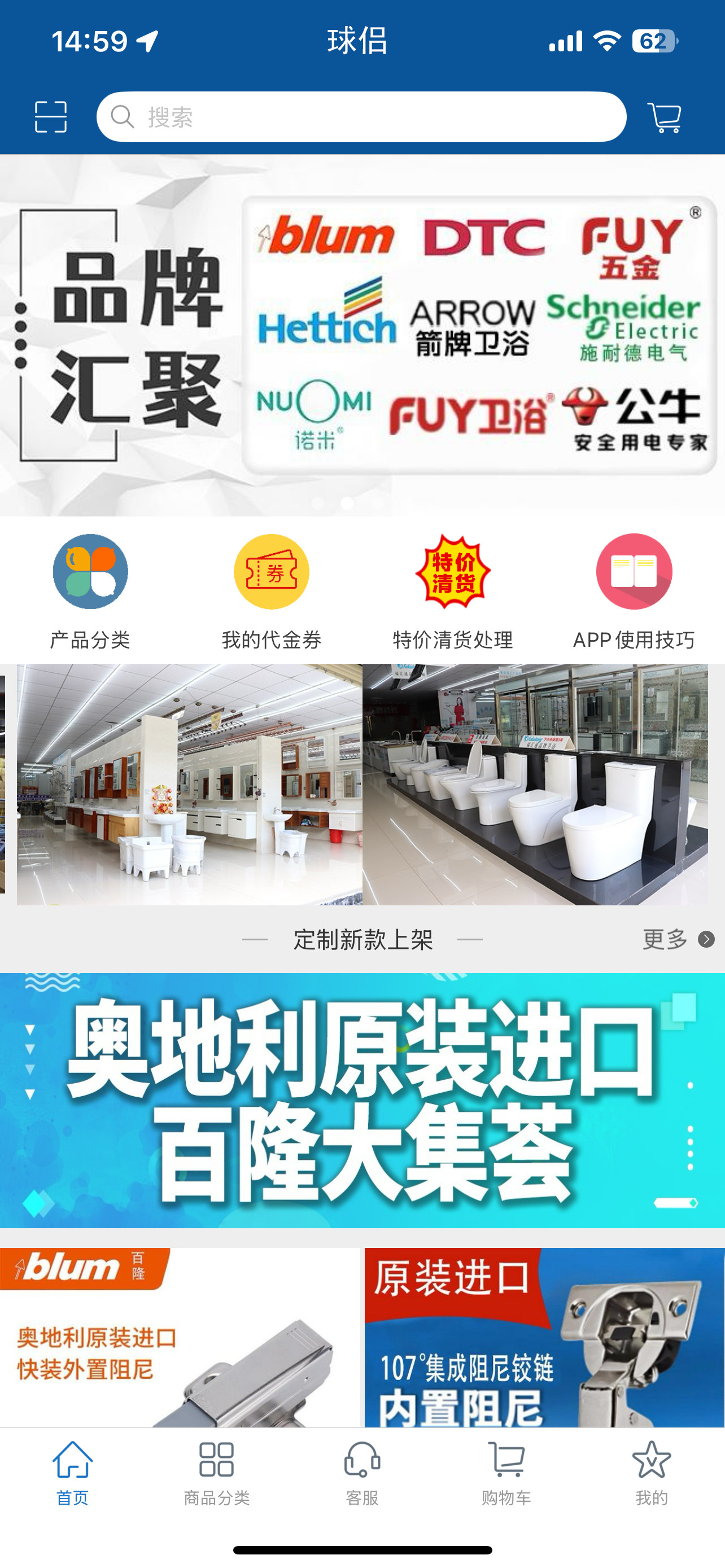Screen dimensions: 725x1568
Task: Go to the 客服 customer service tab
Action: 362,1473
